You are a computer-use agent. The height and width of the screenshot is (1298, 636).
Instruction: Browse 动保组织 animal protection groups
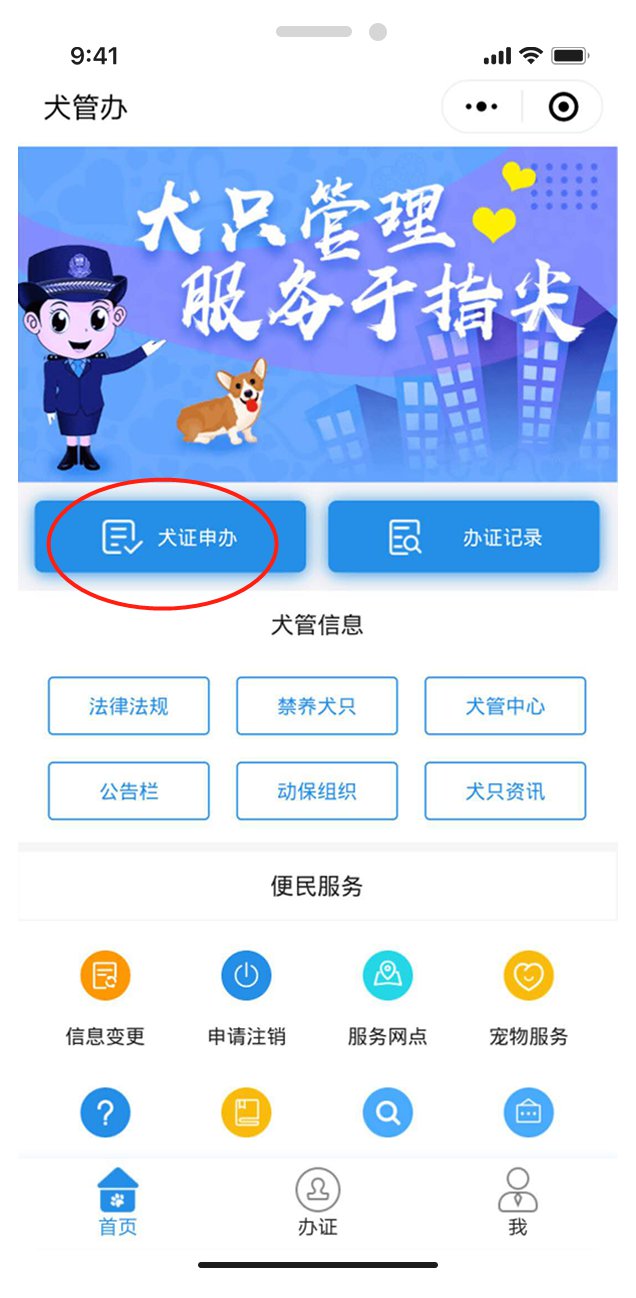(317, 791)
